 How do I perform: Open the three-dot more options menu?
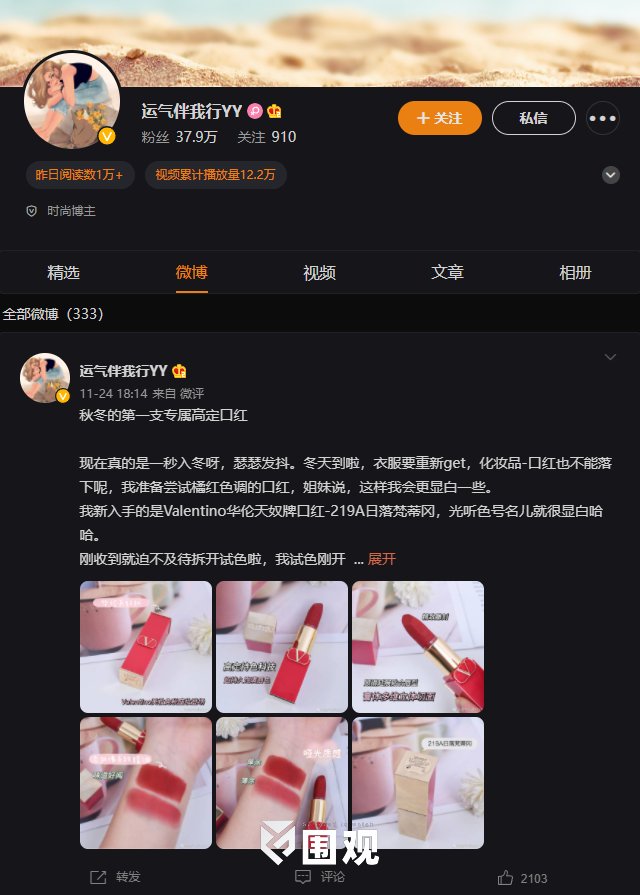[x=603, y=118]
